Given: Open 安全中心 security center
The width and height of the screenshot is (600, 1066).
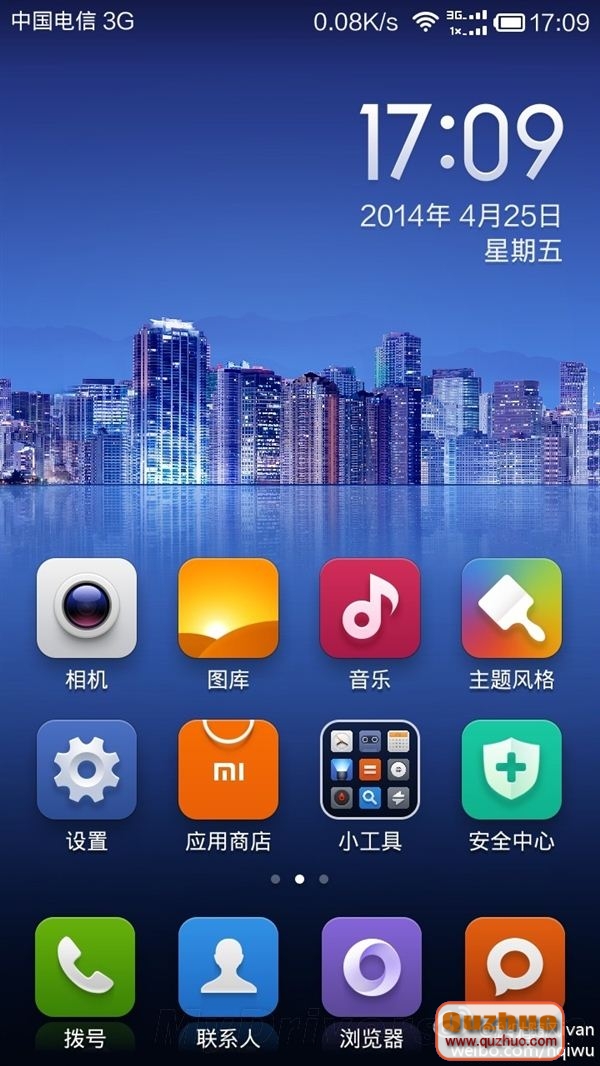Looking at the screenshot, I should click(x=512, y=770).
